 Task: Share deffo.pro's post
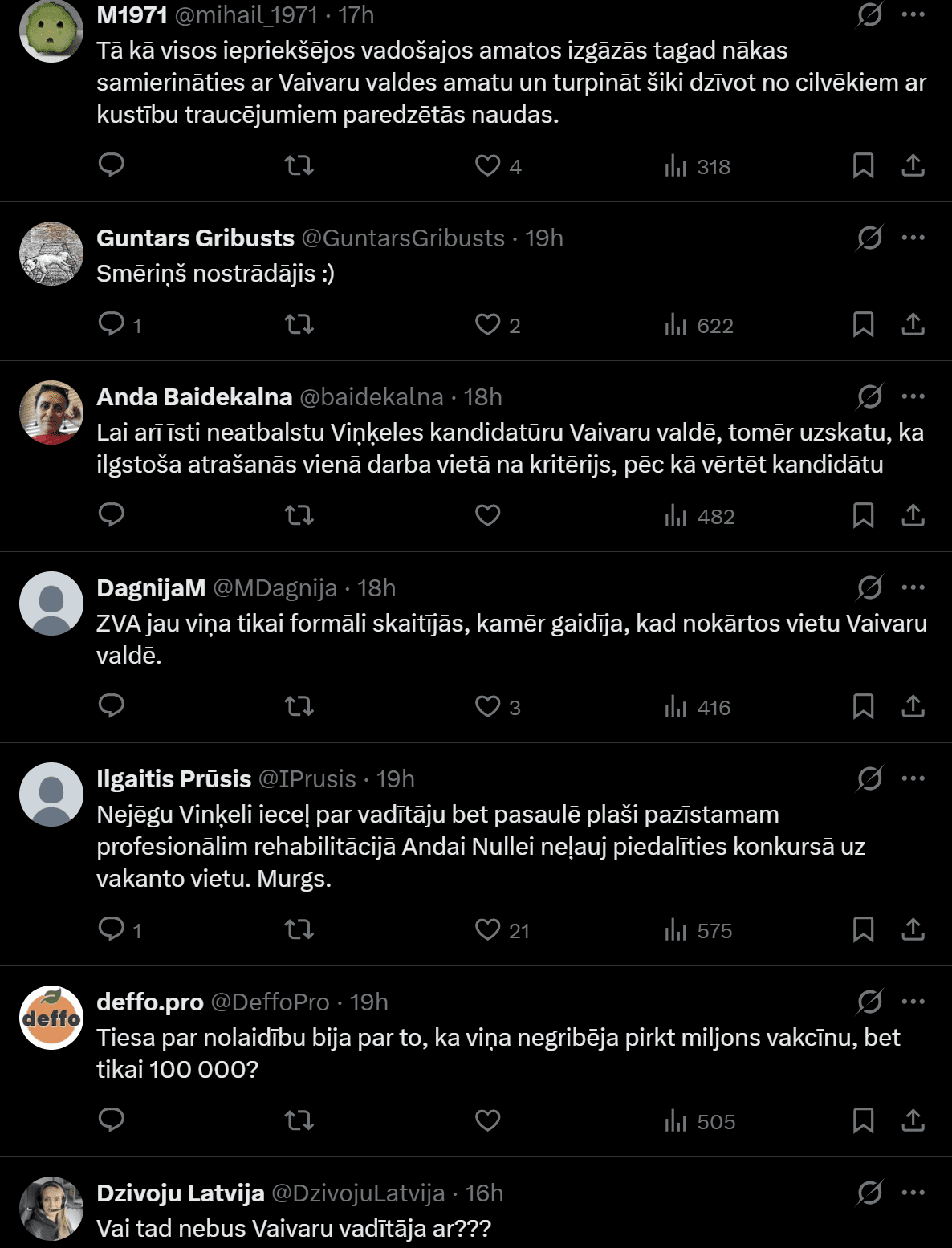pos(913,1120)
